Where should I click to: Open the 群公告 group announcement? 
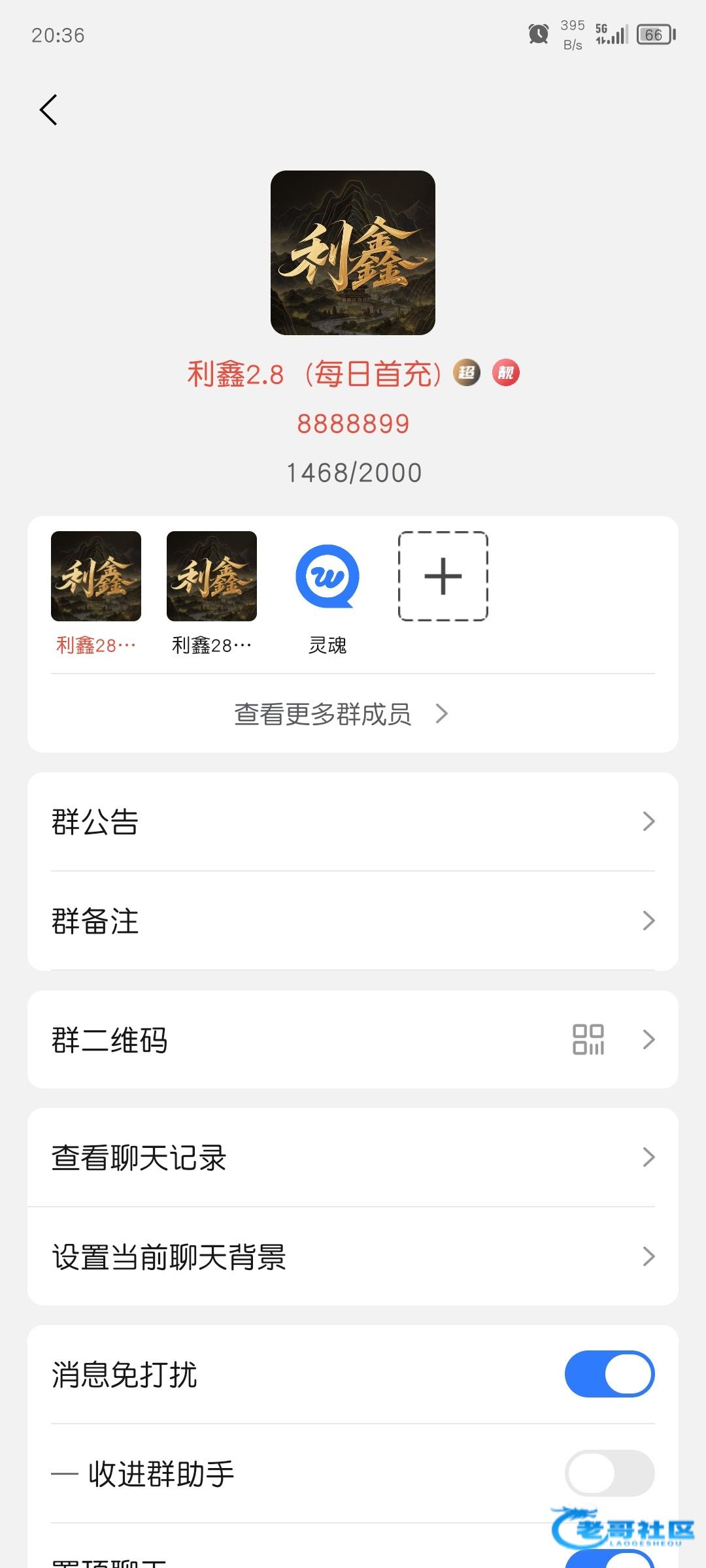(353, 822)
